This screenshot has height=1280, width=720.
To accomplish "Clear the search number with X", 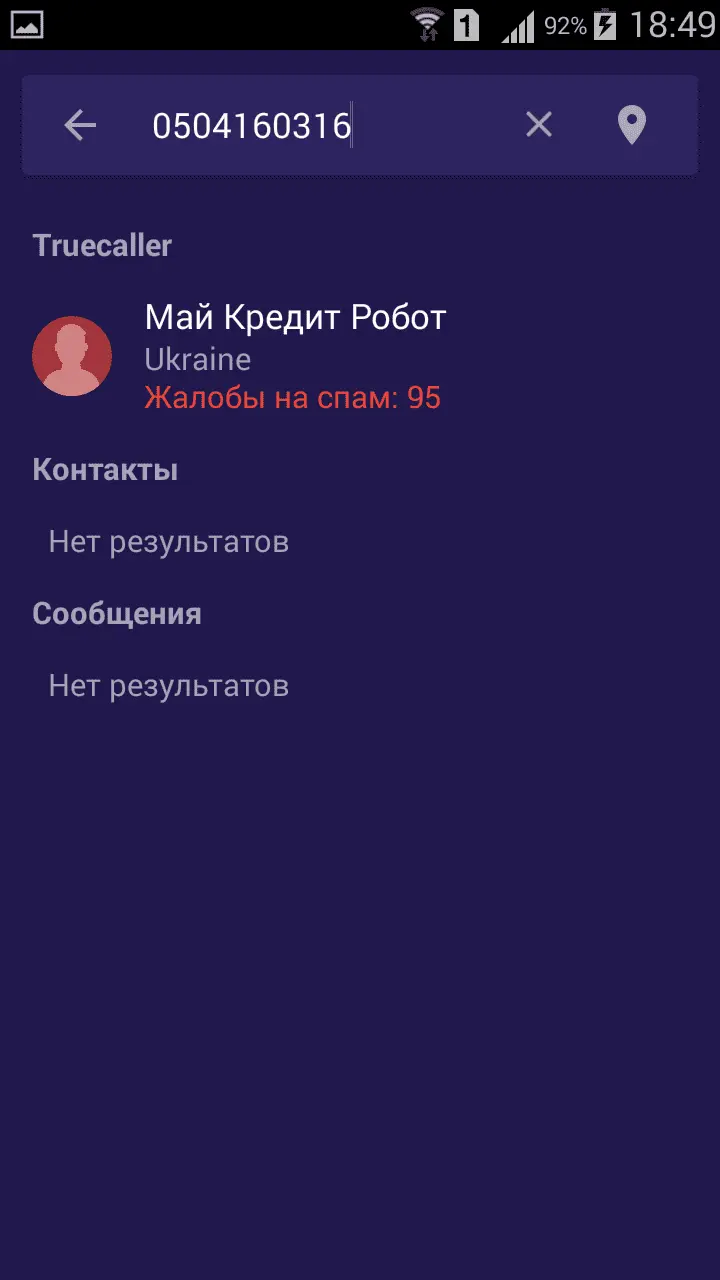I will 538,125.
